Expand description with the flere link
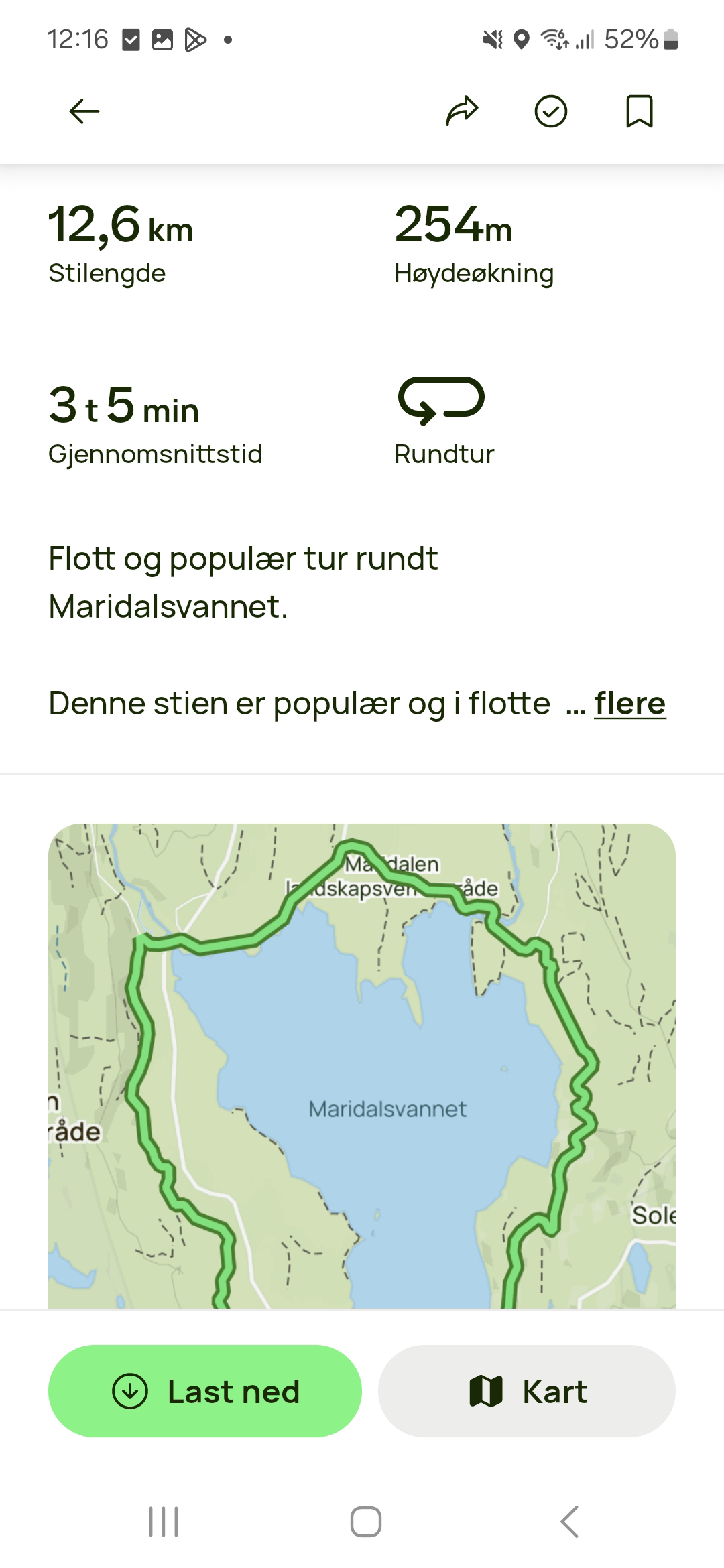724x1568 pixels. tap(629, 704)
